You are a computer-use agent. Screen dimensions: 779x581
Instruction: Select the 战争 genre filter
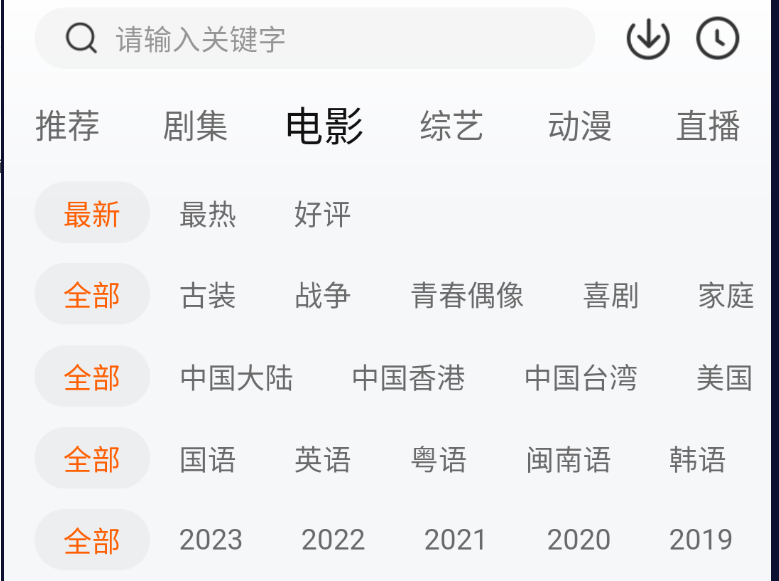click(x=323, y=296)
